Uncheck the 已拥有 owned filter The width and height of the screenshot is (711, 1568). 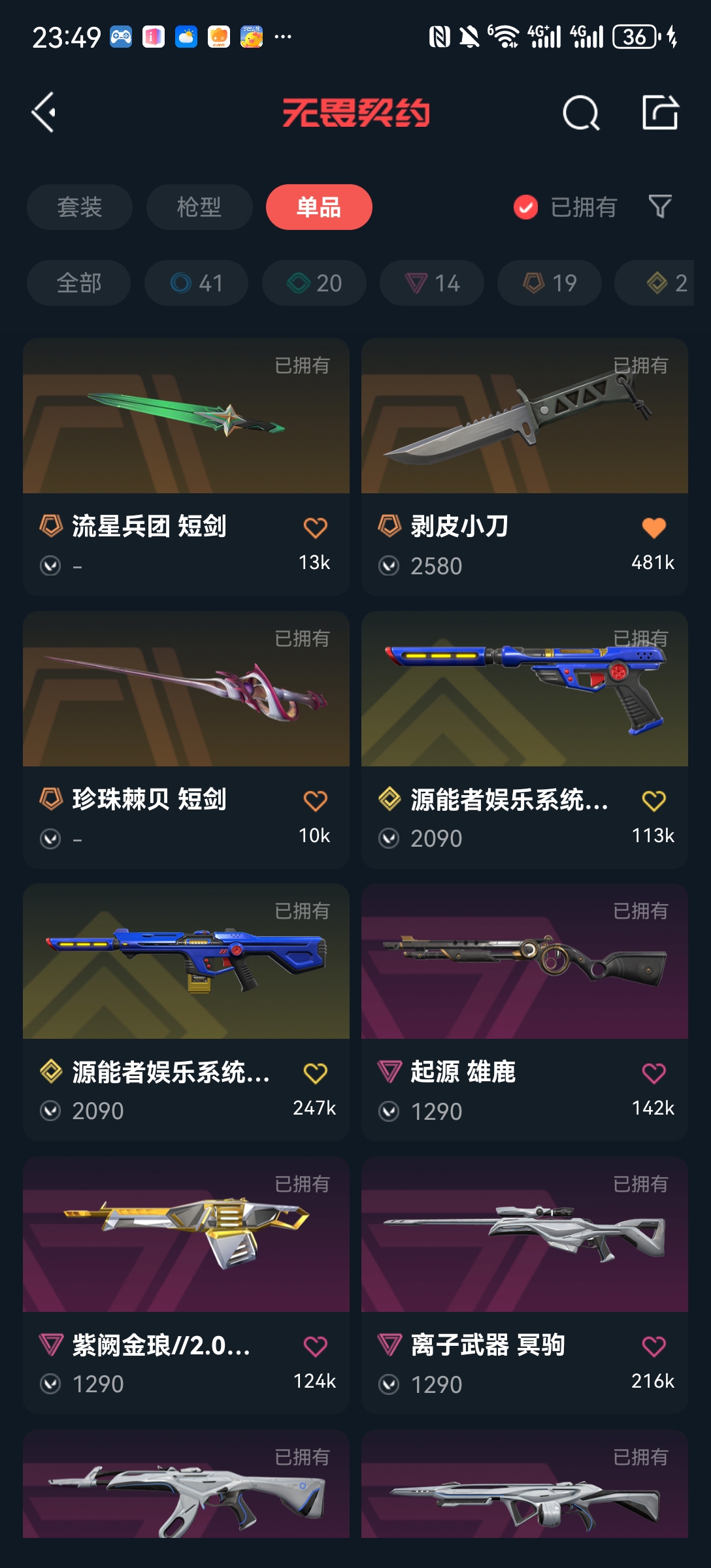(526, 207)
